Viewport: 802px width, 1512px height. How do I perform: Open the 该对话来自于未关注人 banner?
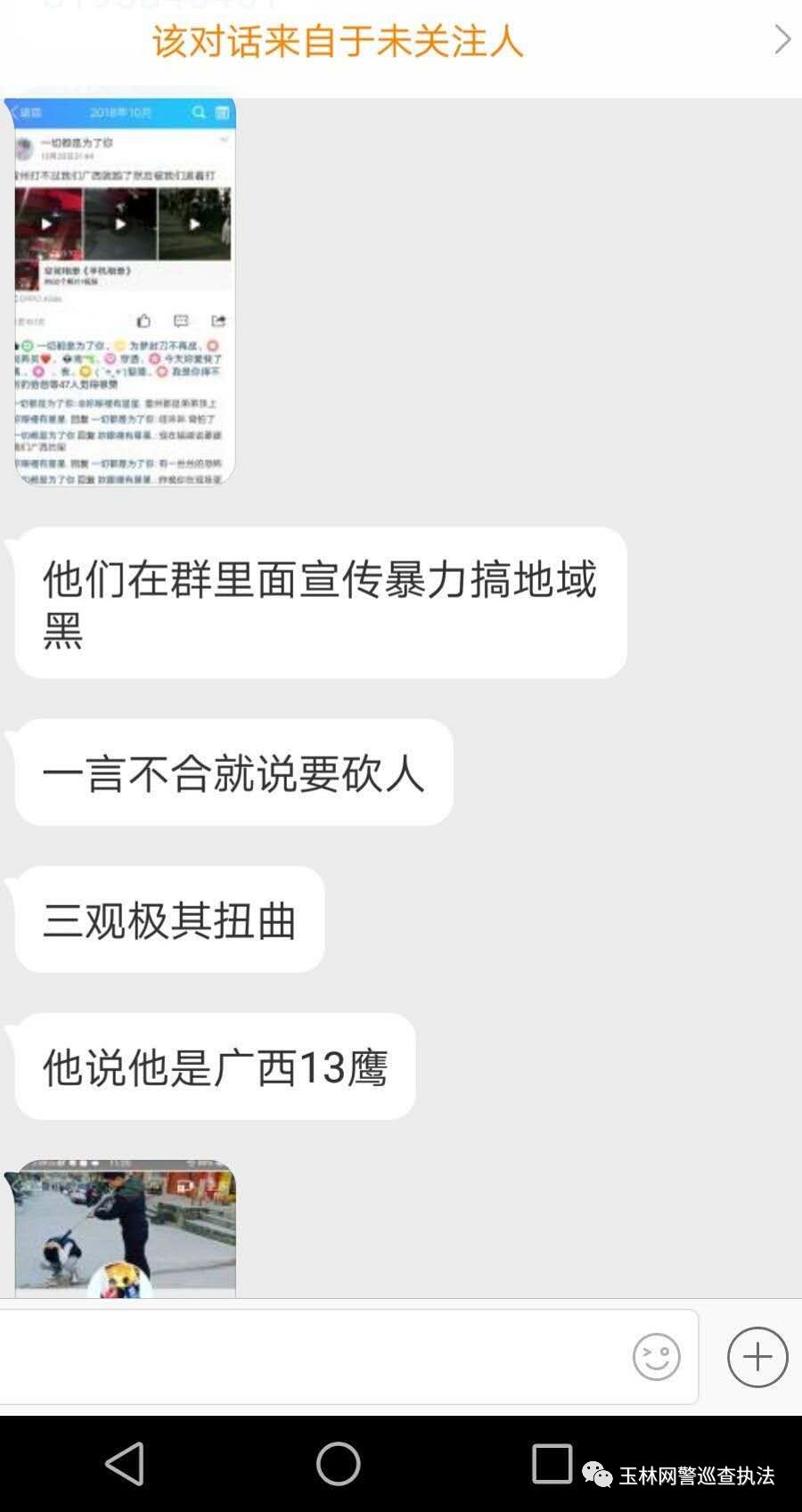(x=401, y=41)
